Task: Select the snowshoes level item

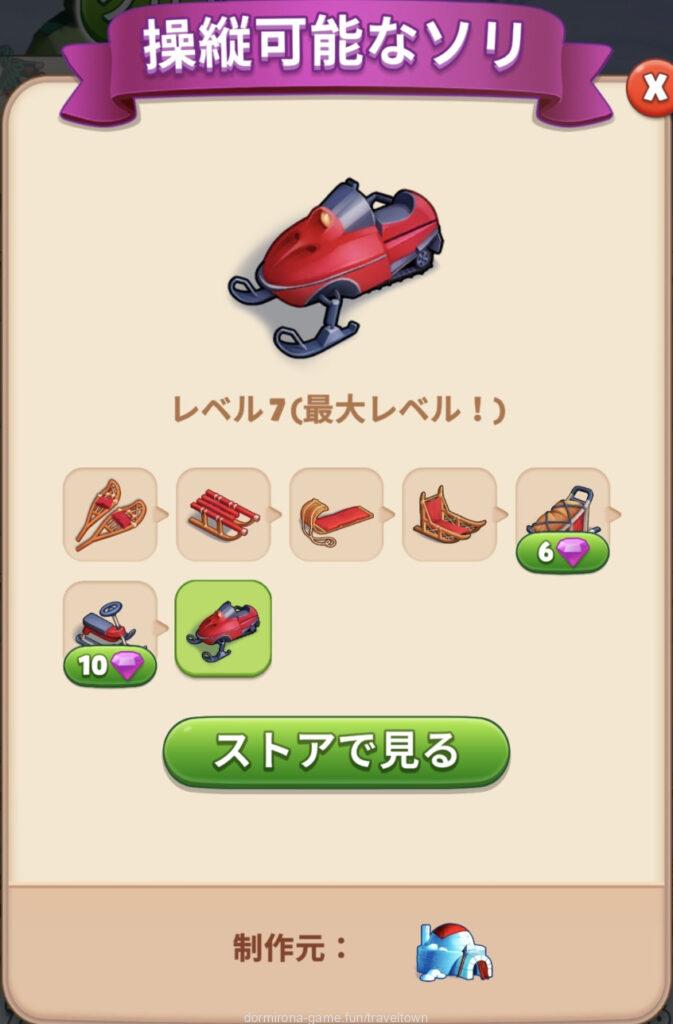Action: 110,514
